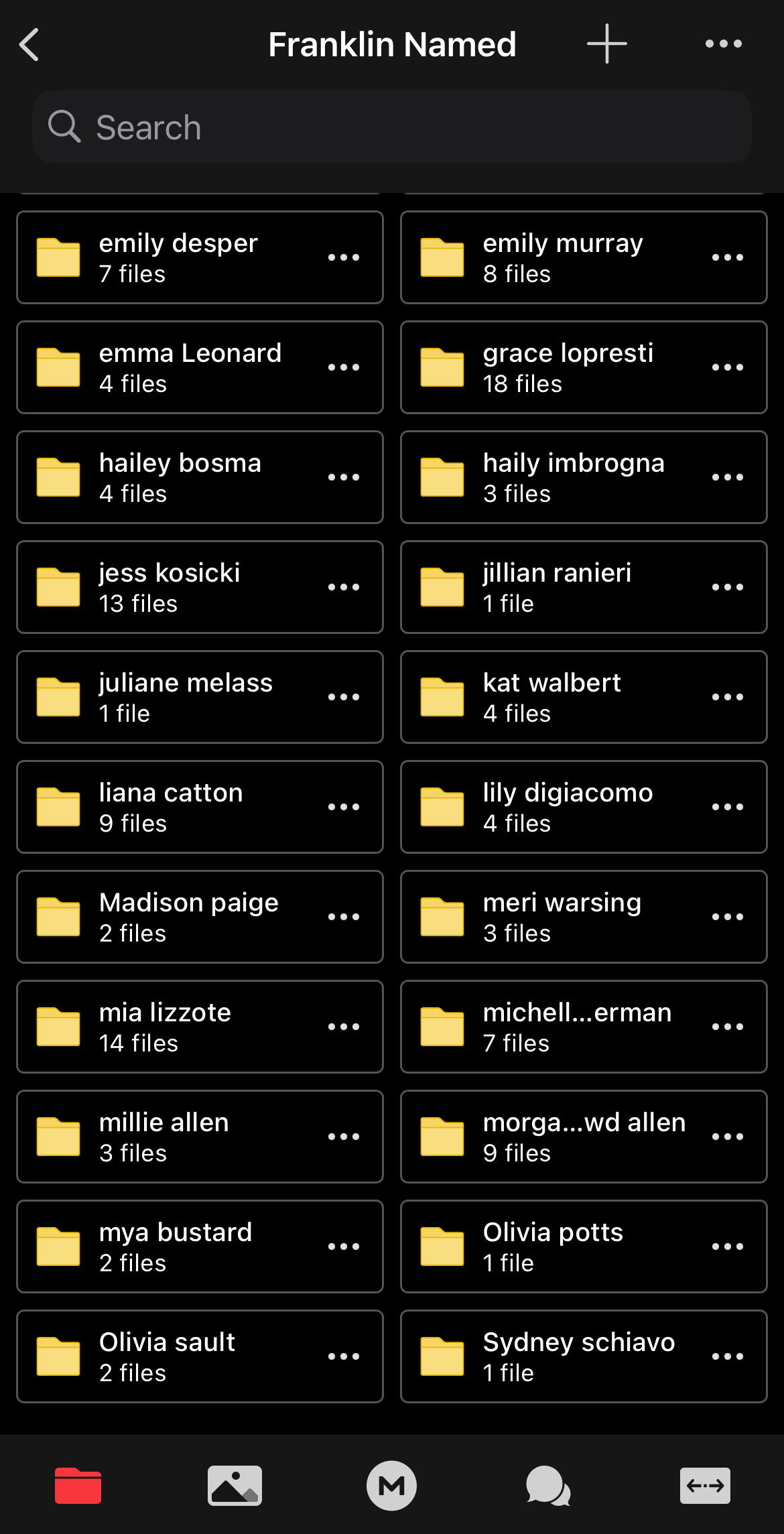
Task: Tap the Search field
Action: (391, 127)
